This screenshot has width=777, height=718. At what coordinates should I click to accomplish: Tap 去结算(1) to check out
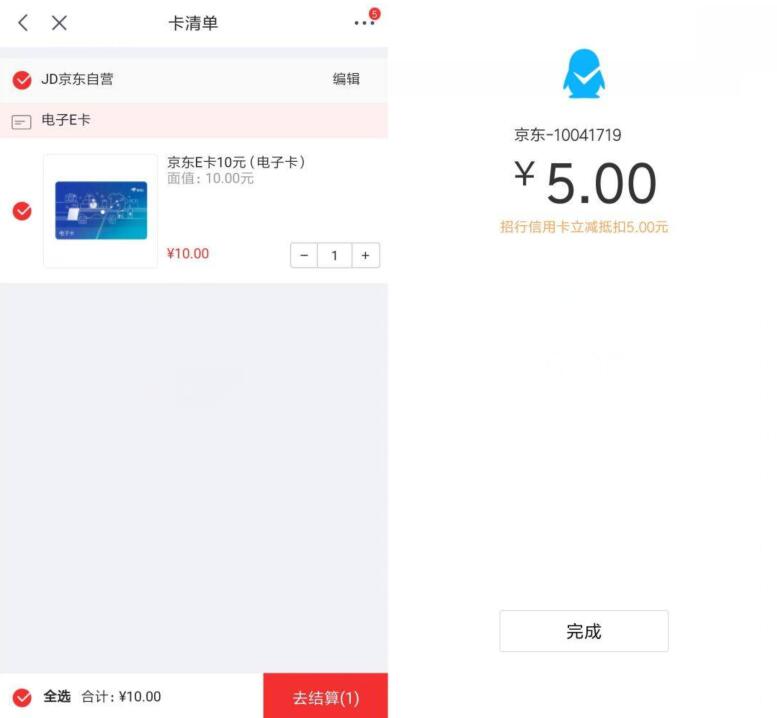325,697
